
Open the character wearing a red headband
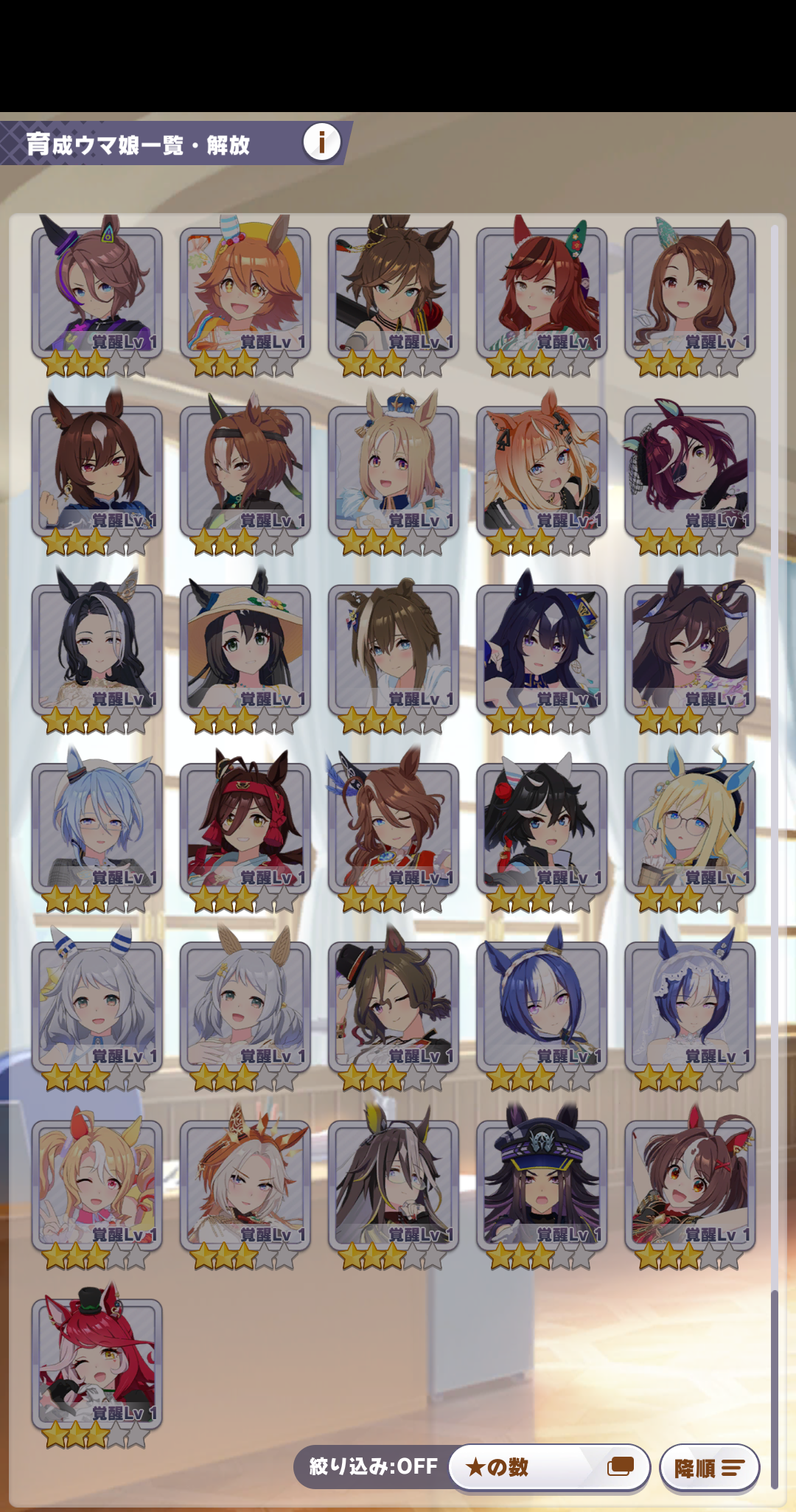coord(245,827)
